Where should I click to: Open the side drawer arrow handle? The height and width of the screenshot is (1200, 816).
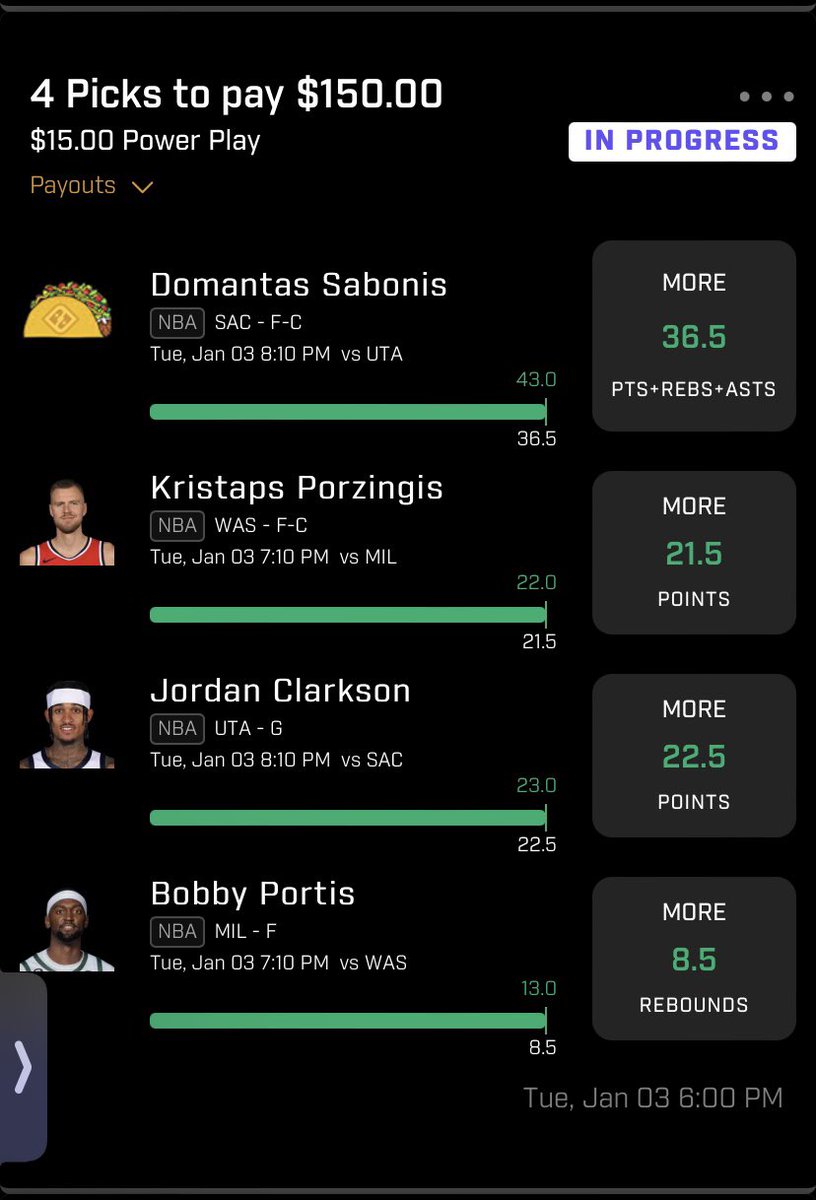coord(23,1067)
